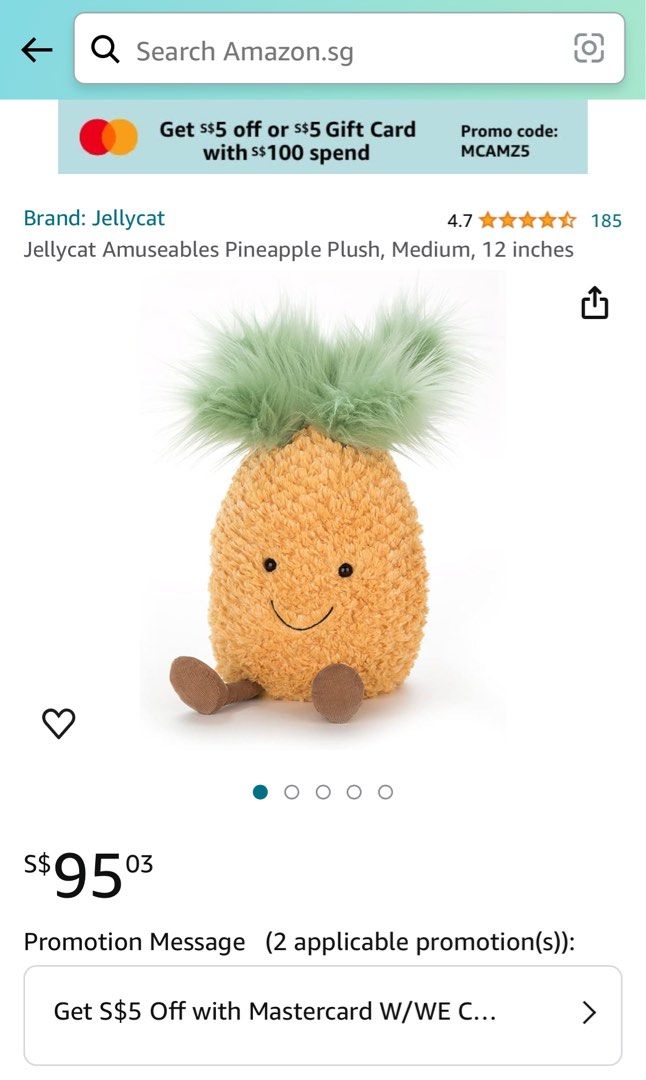Visit the Brand: Jellycat link
Screen dimensions: 646x1080
coord(94,218)
